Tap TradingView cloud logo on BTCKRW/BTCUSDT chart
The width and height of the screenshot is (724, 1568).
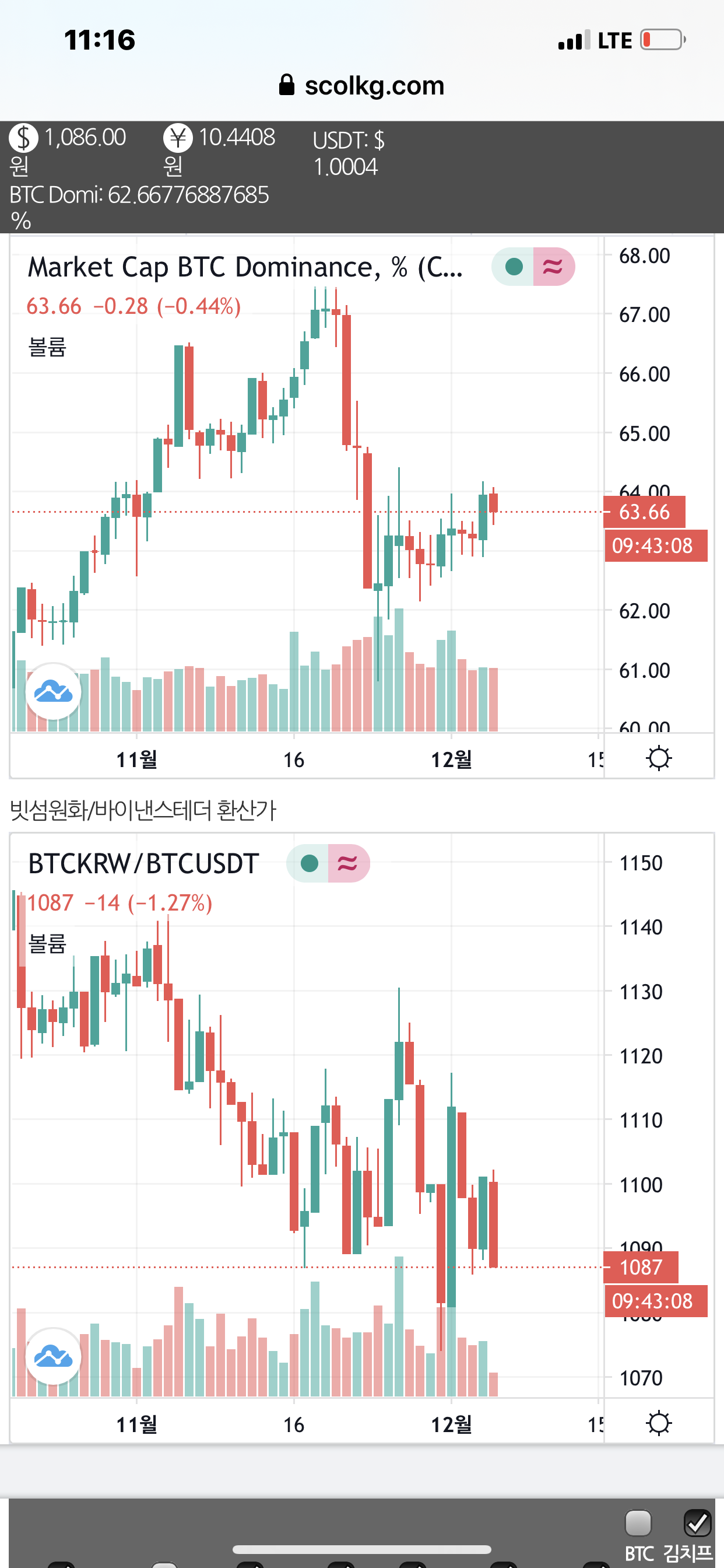pyautogui.click(x=54, y=1356)
